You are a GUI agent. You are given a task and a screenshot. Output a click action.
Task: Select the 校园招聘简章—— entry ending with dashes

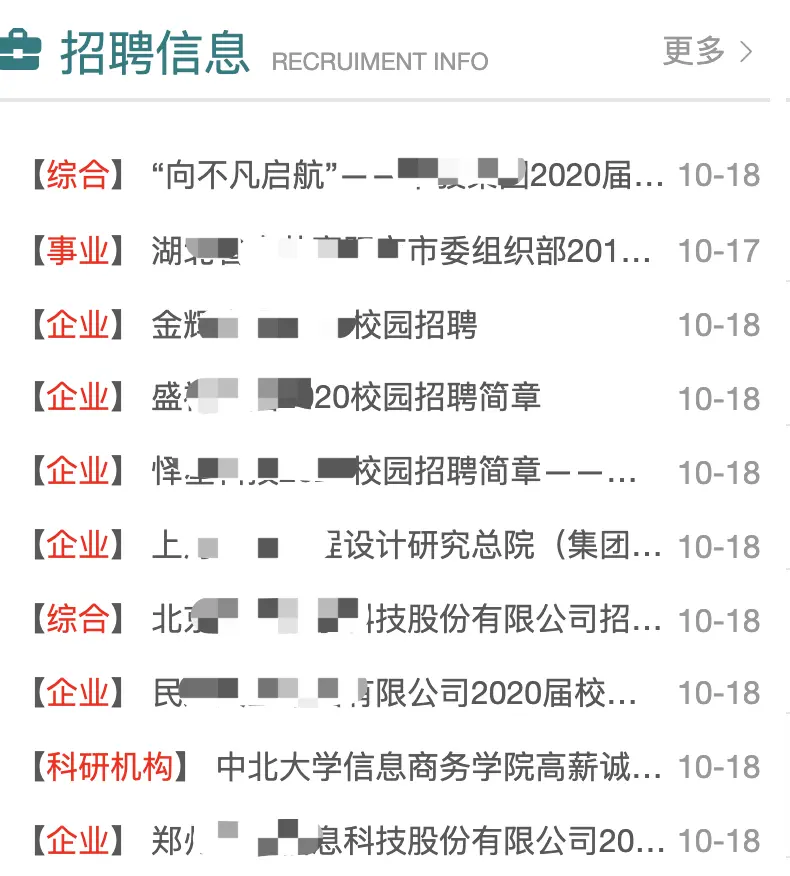(x=393, y=472)
